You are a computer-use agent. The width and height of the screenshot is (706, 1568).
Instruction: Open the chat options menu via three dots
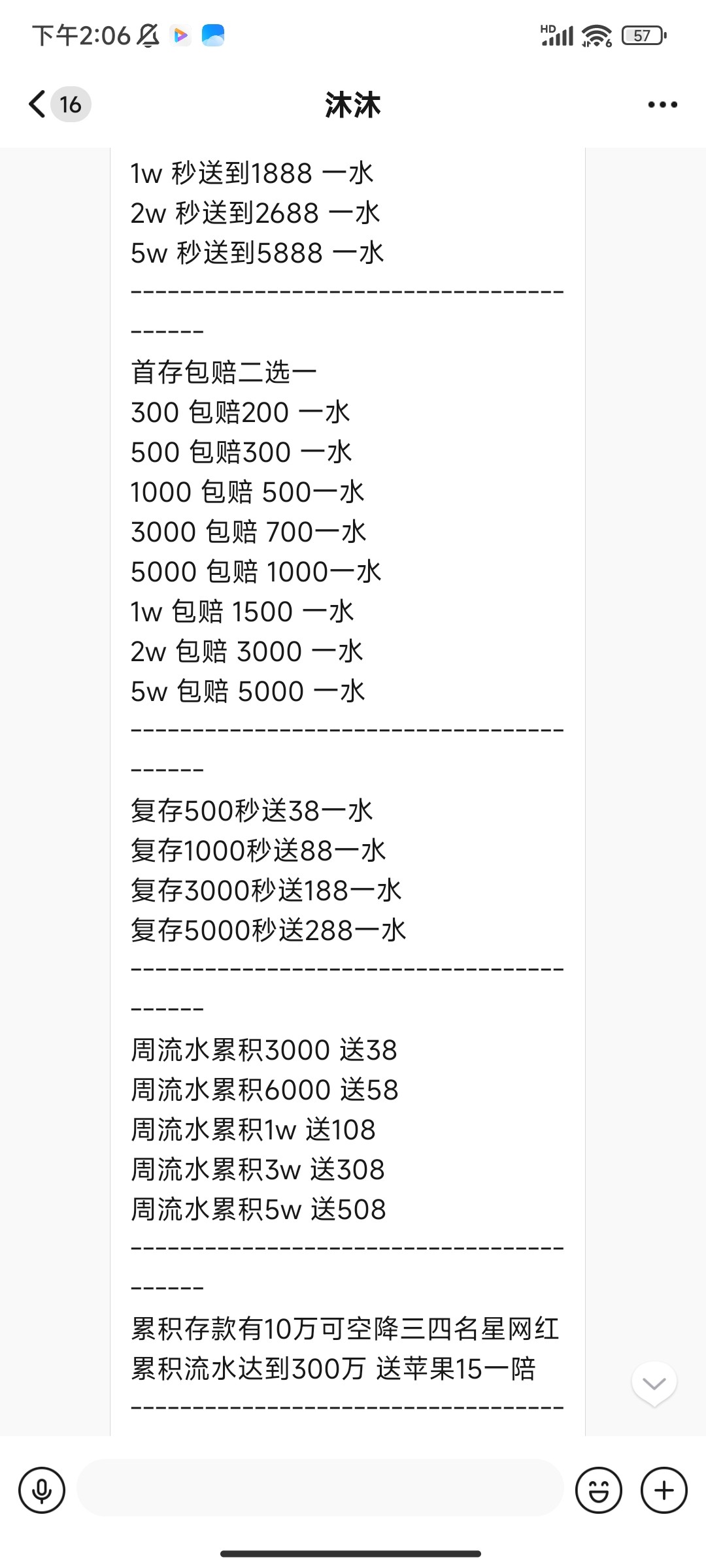tap(662, 104)
